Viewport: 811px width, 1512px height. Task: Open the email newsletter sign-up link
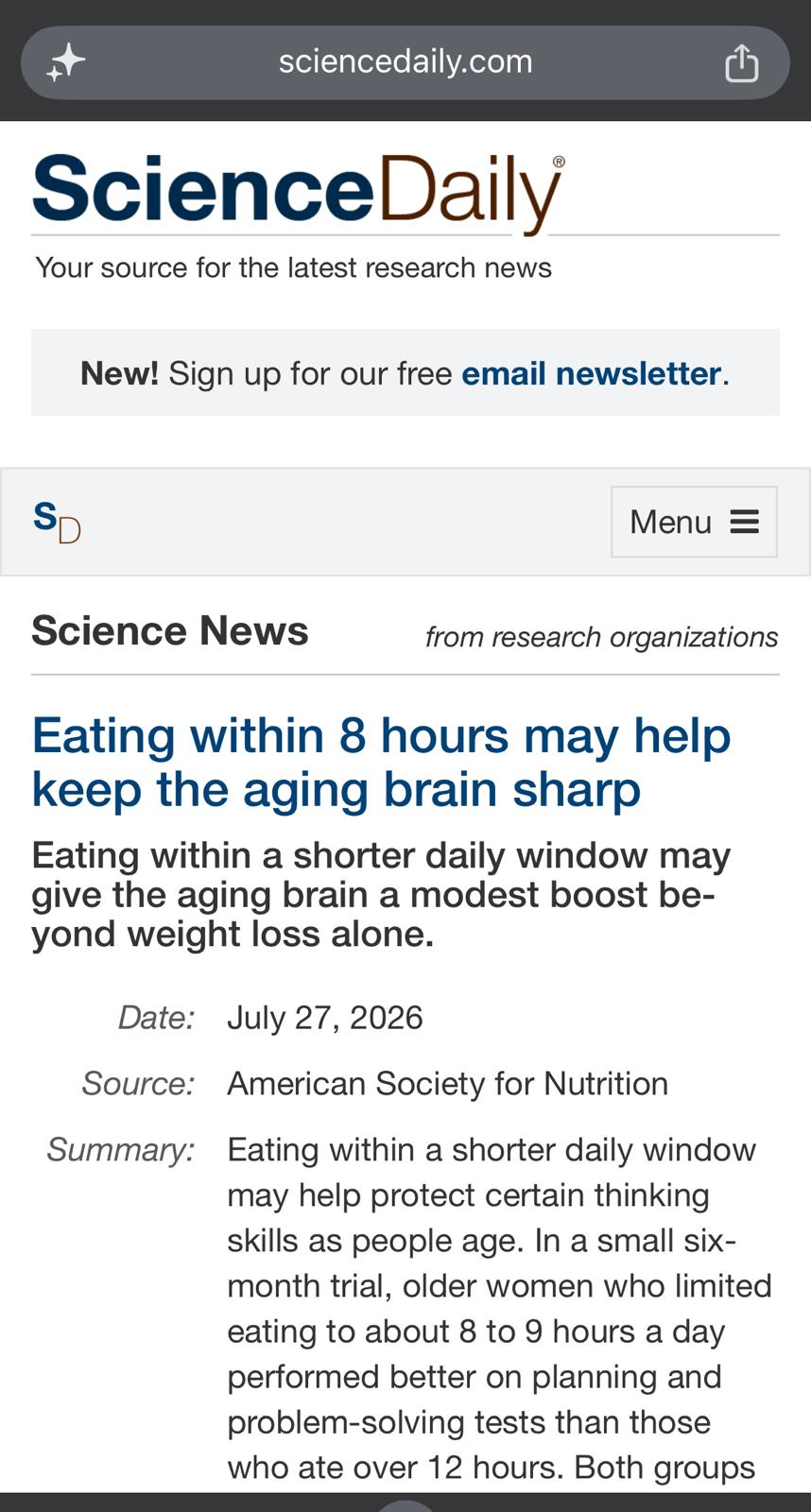point(592,373)
